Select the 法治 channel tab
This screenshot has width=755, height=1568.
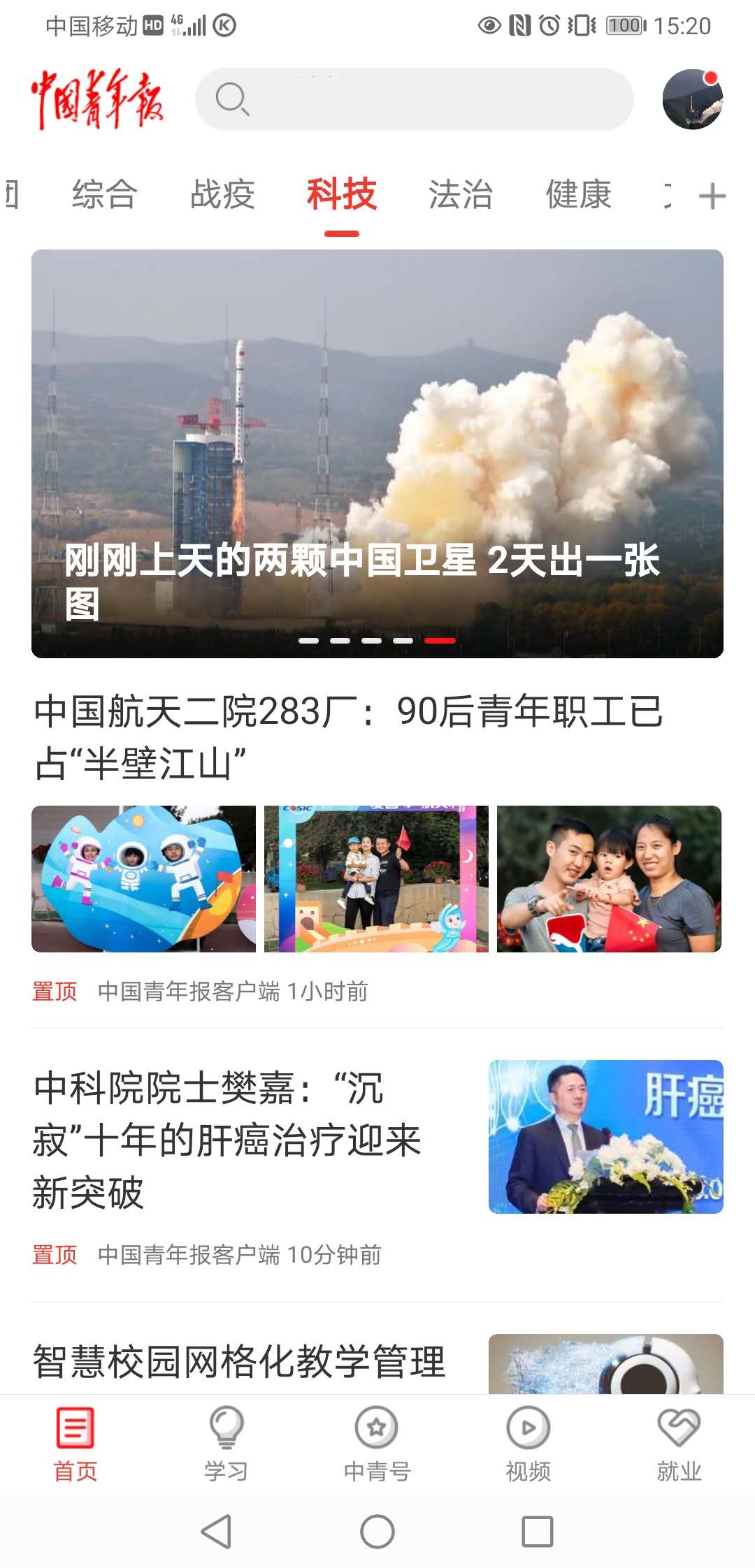click(461, 194)
